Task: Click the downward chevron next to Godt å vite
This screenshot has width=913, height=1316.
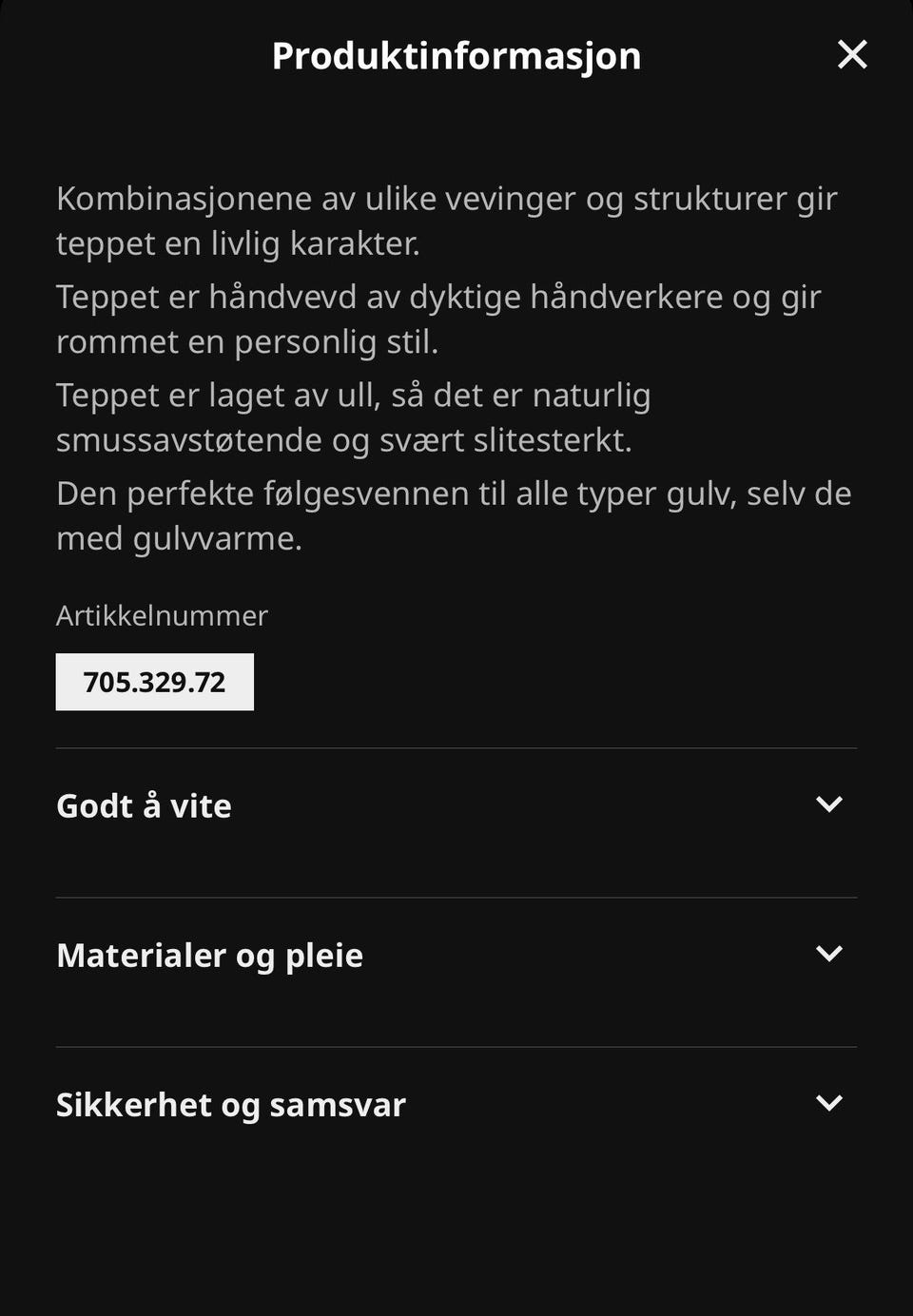Action: pos(830,803)
